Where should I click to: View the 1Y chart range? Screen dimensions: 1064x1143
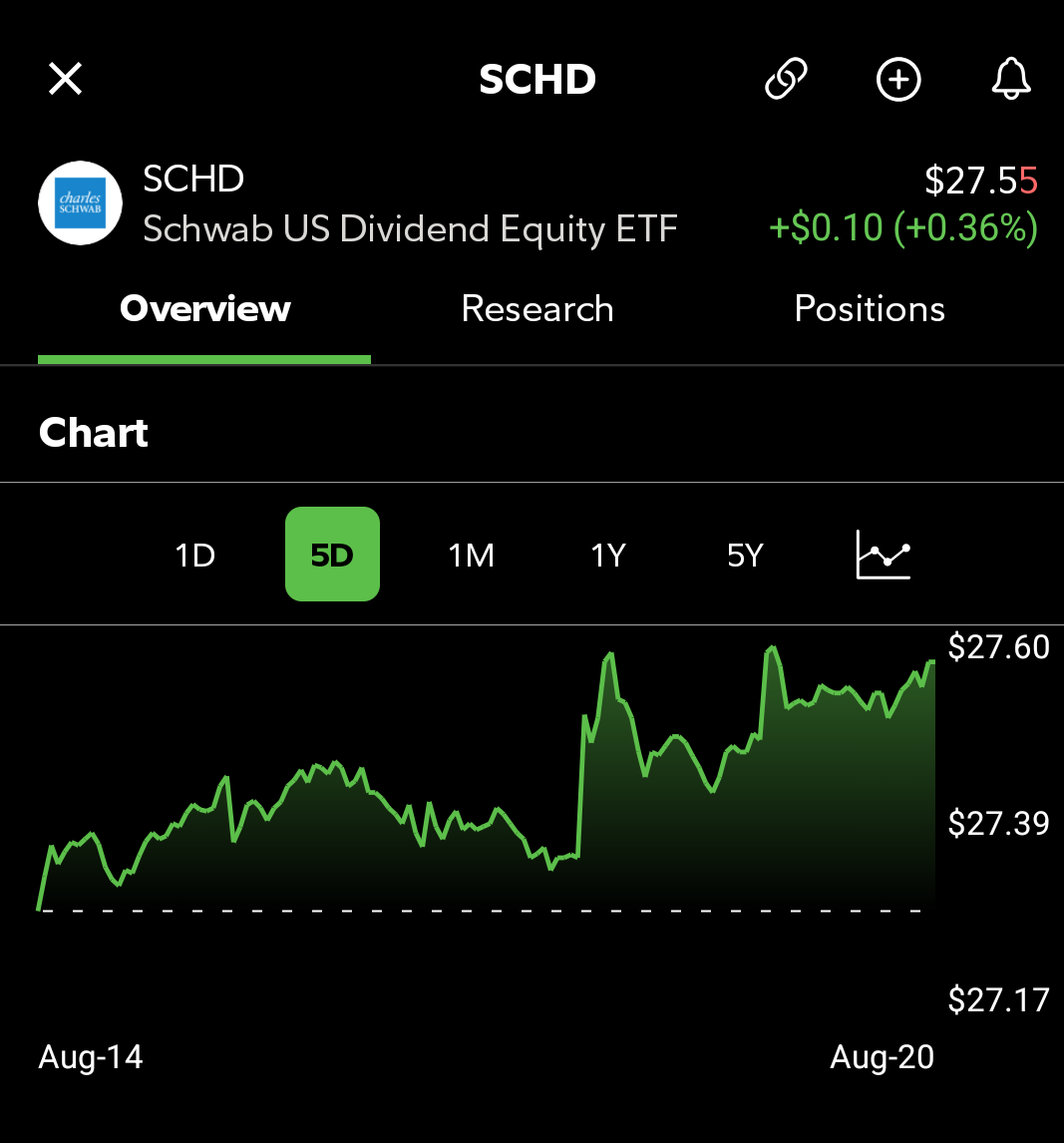608,555
